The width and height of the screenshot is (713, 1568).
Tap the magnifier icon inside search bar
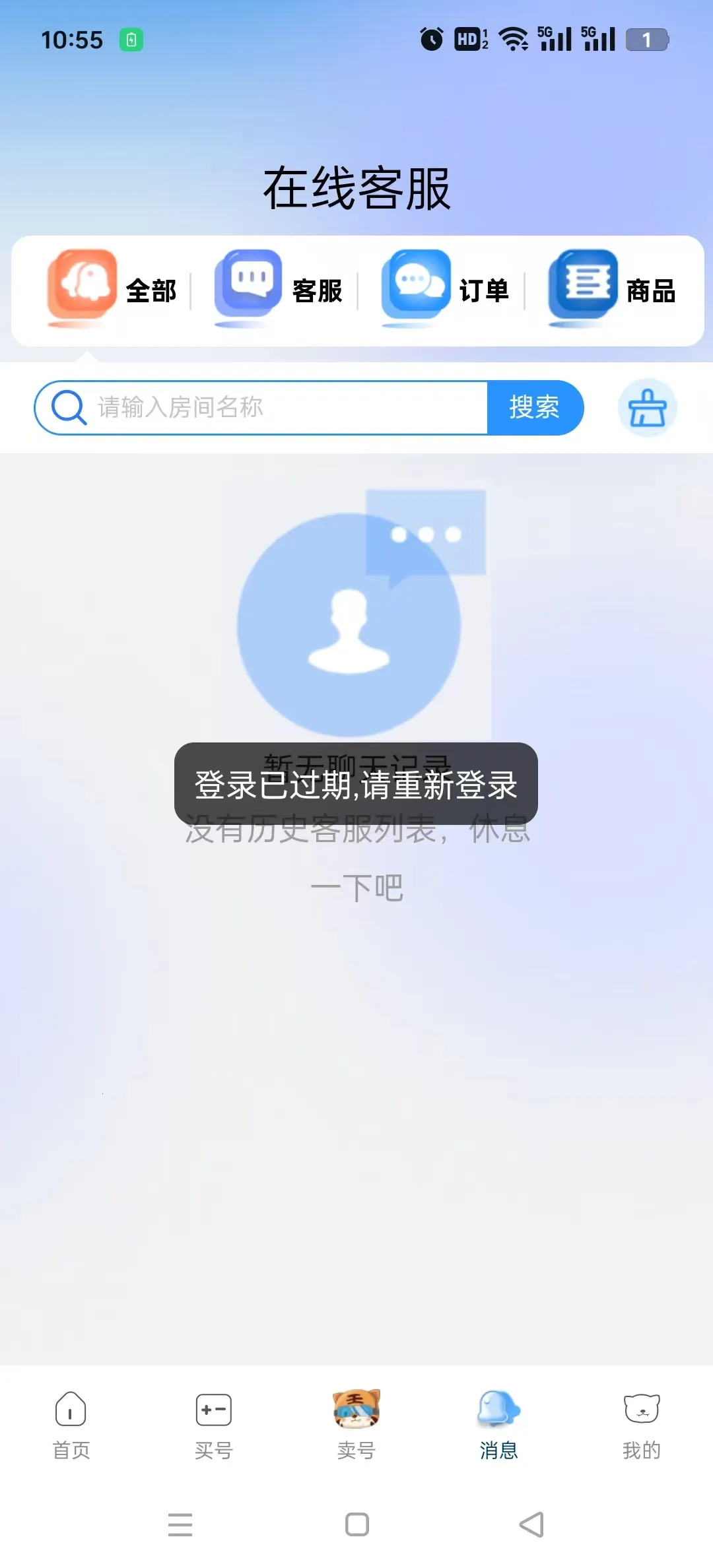coord(68,407)
